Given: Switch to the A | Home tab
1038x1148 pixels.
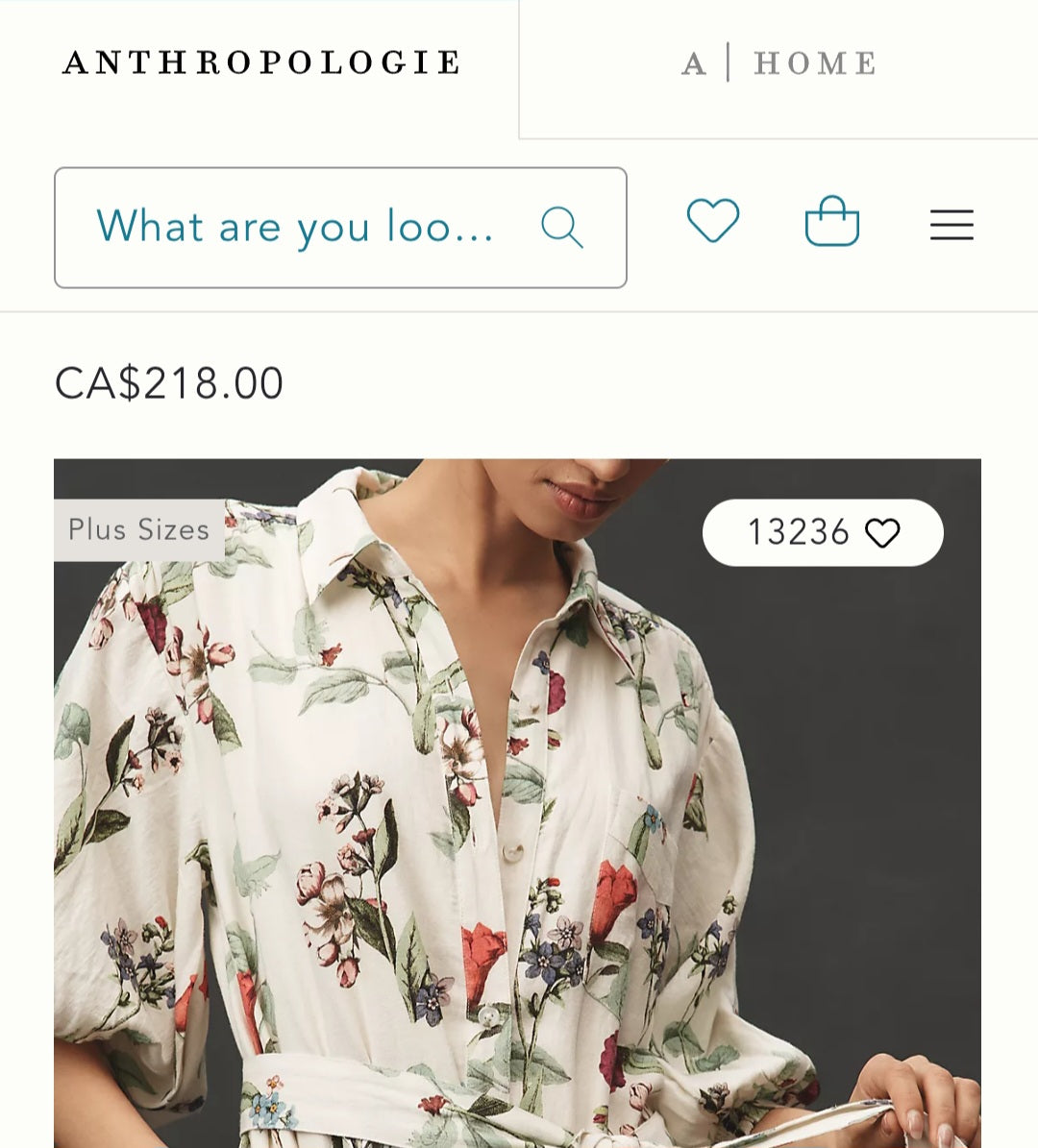Looking at the screenshot, I should pyautogui.click(x=778, y=64).
